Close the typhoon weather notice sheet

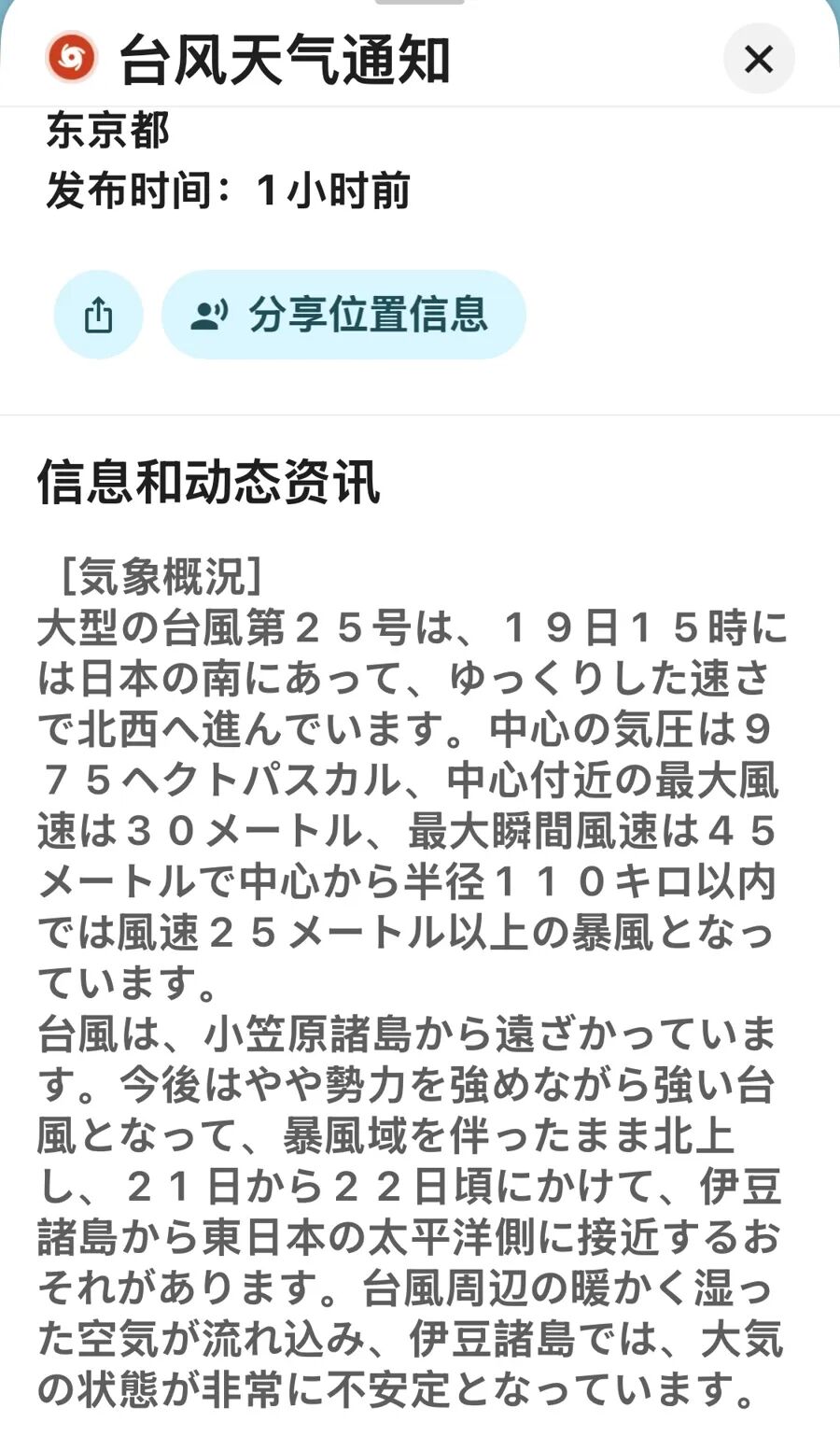click(x=759, y=59)
